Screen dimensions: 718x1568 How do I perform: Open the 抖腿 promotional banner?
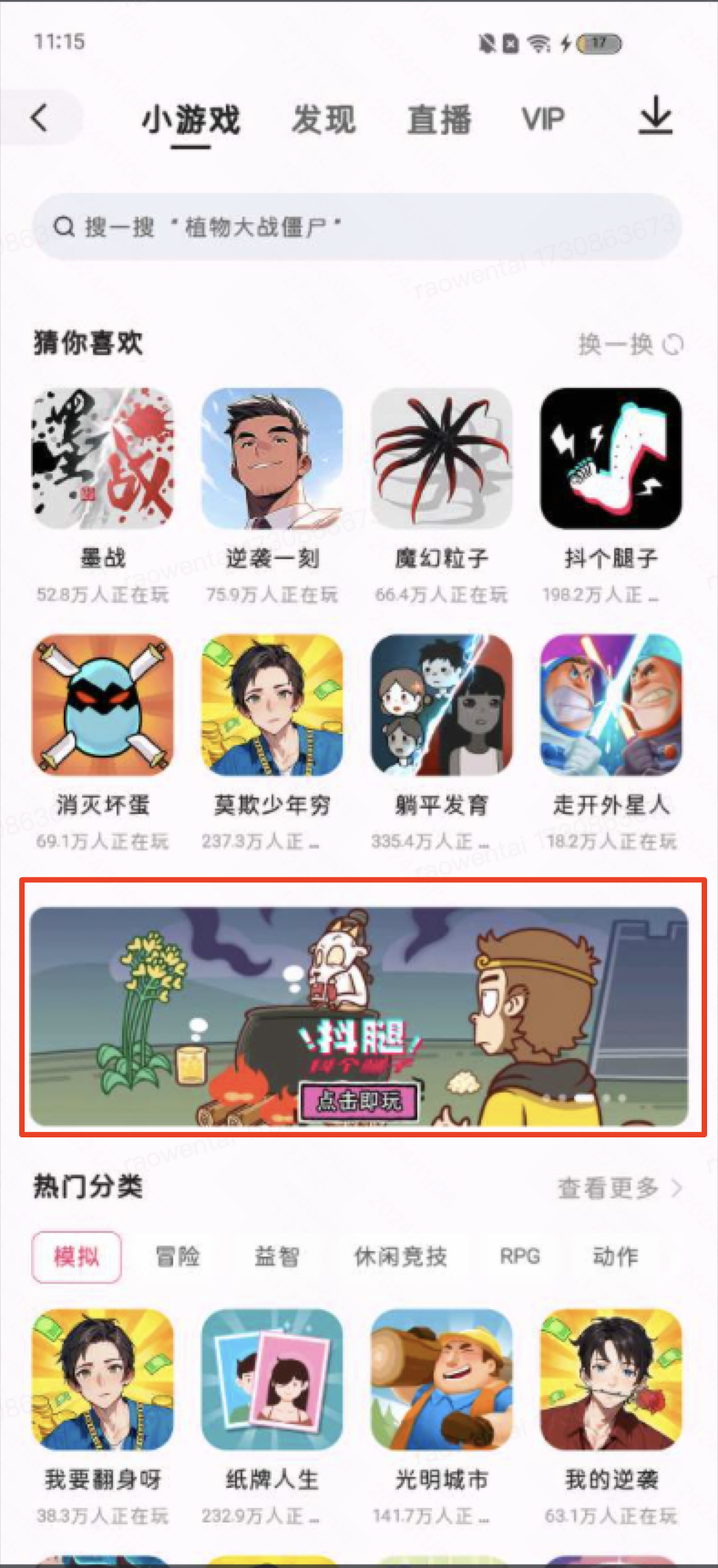(359, 1016)
